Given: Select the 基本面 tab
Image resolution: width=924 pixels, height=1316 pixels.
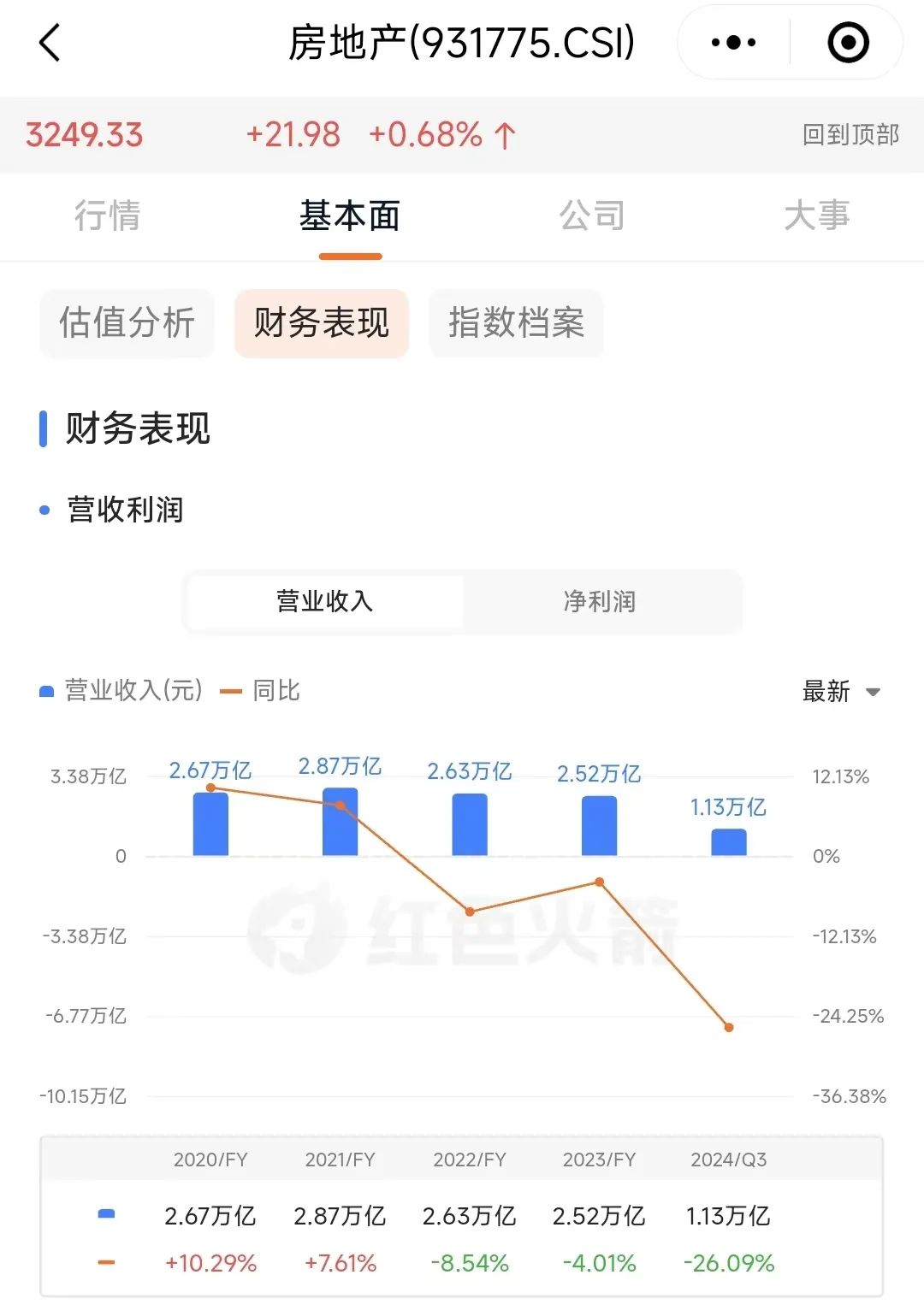Looking at the screenshot, I should (x=350, y=215).
